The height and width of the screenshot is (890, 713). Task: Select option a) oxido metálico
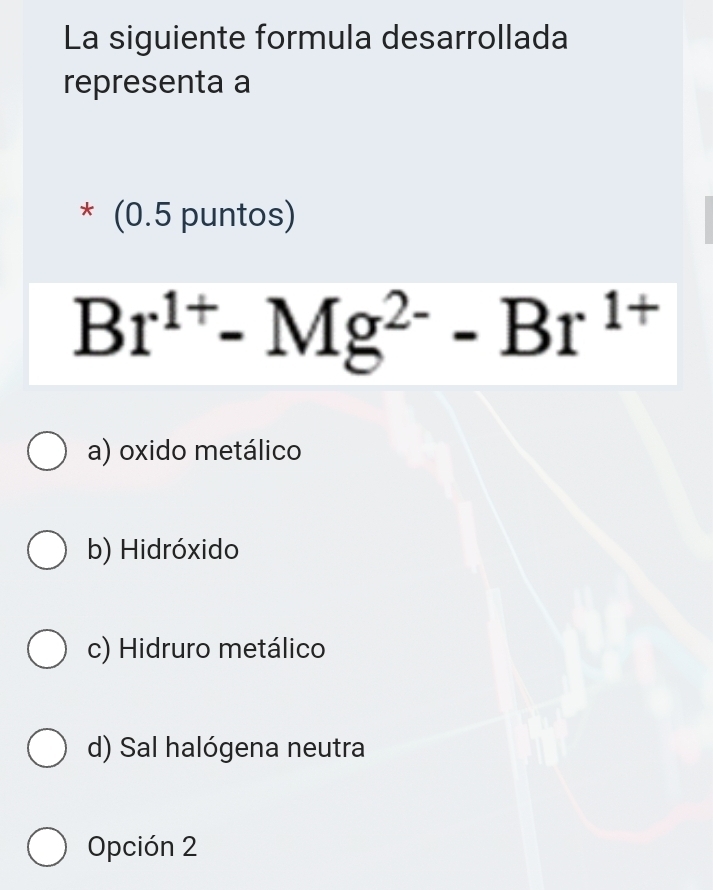point(47,451)
